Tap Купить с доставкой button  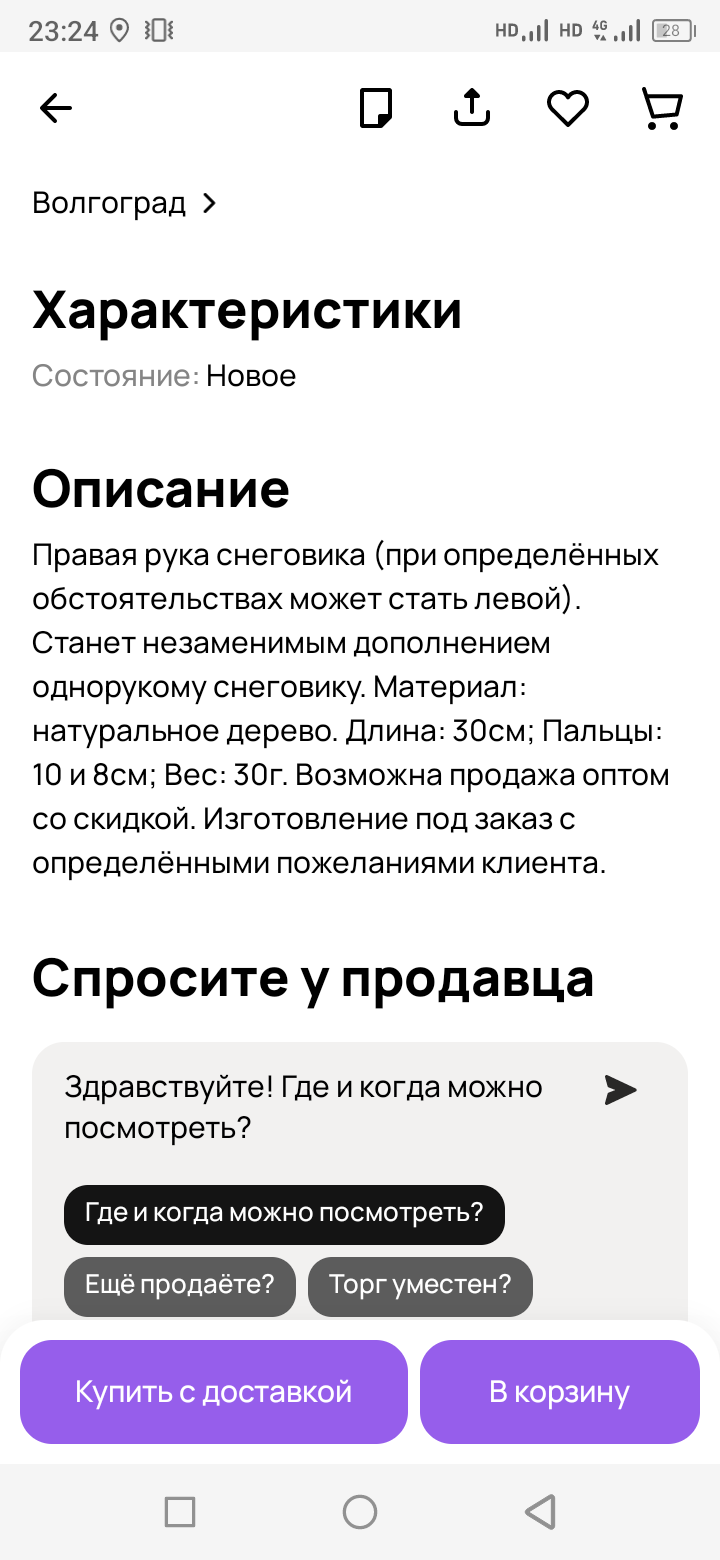pyautogui.click(x=214, y=1392)
